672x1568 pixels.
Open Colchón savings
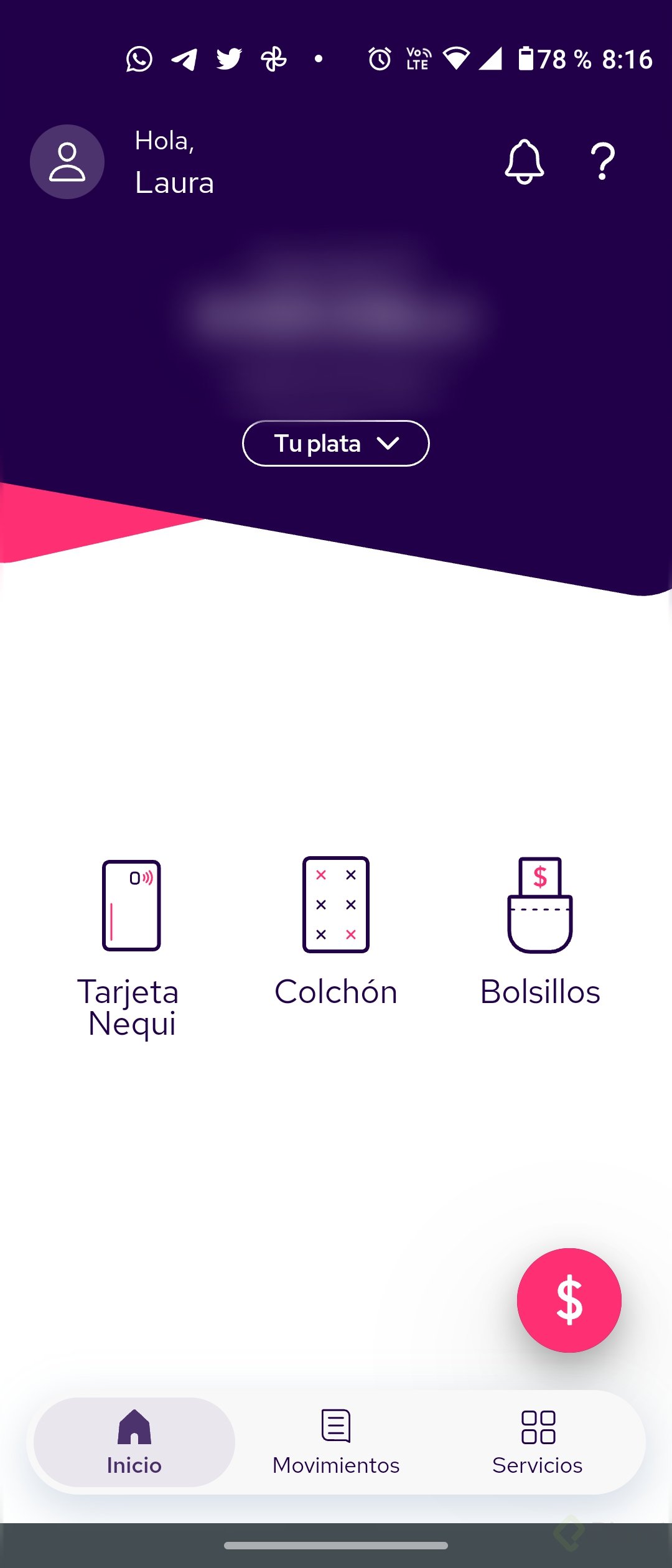click(x=336, y=933)
